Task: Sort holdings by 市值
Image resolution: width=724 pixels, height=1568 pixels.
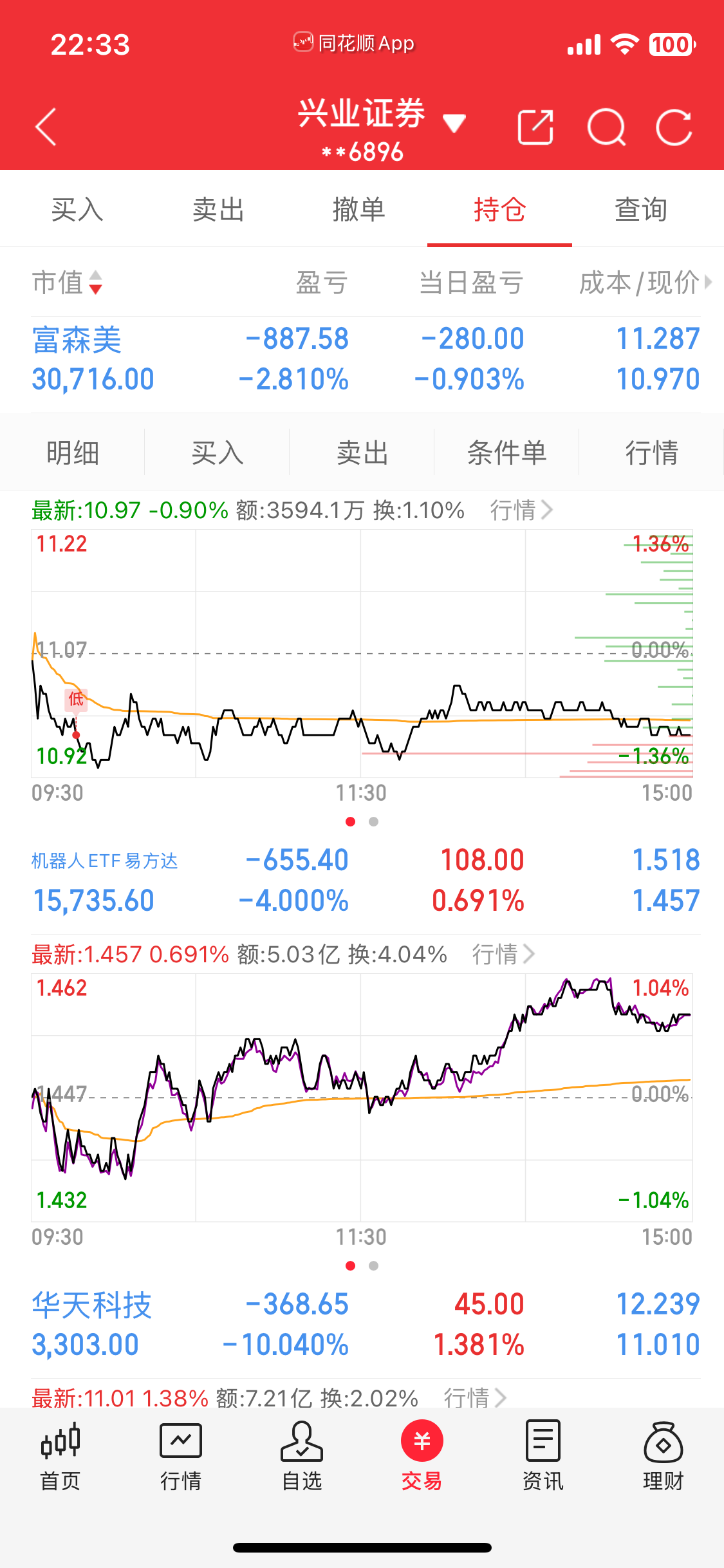Action: [x=67, y=283]
